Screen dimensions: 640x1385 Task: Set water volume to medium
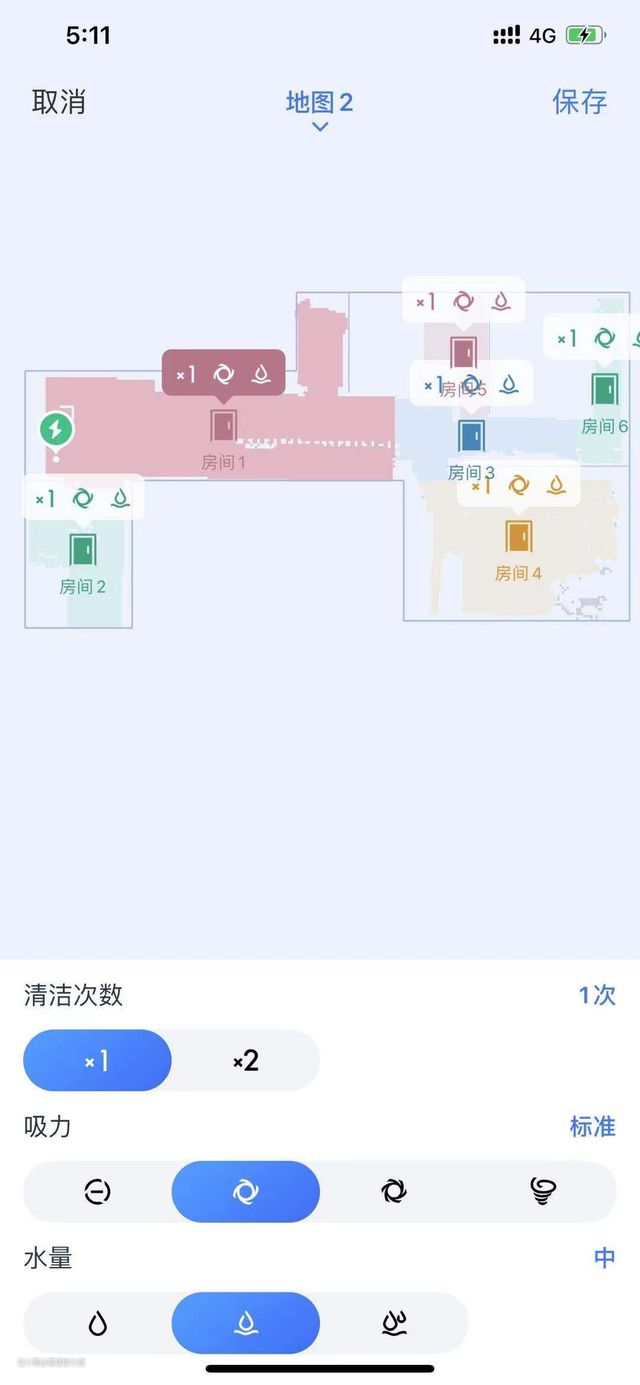click(246, 1324)
